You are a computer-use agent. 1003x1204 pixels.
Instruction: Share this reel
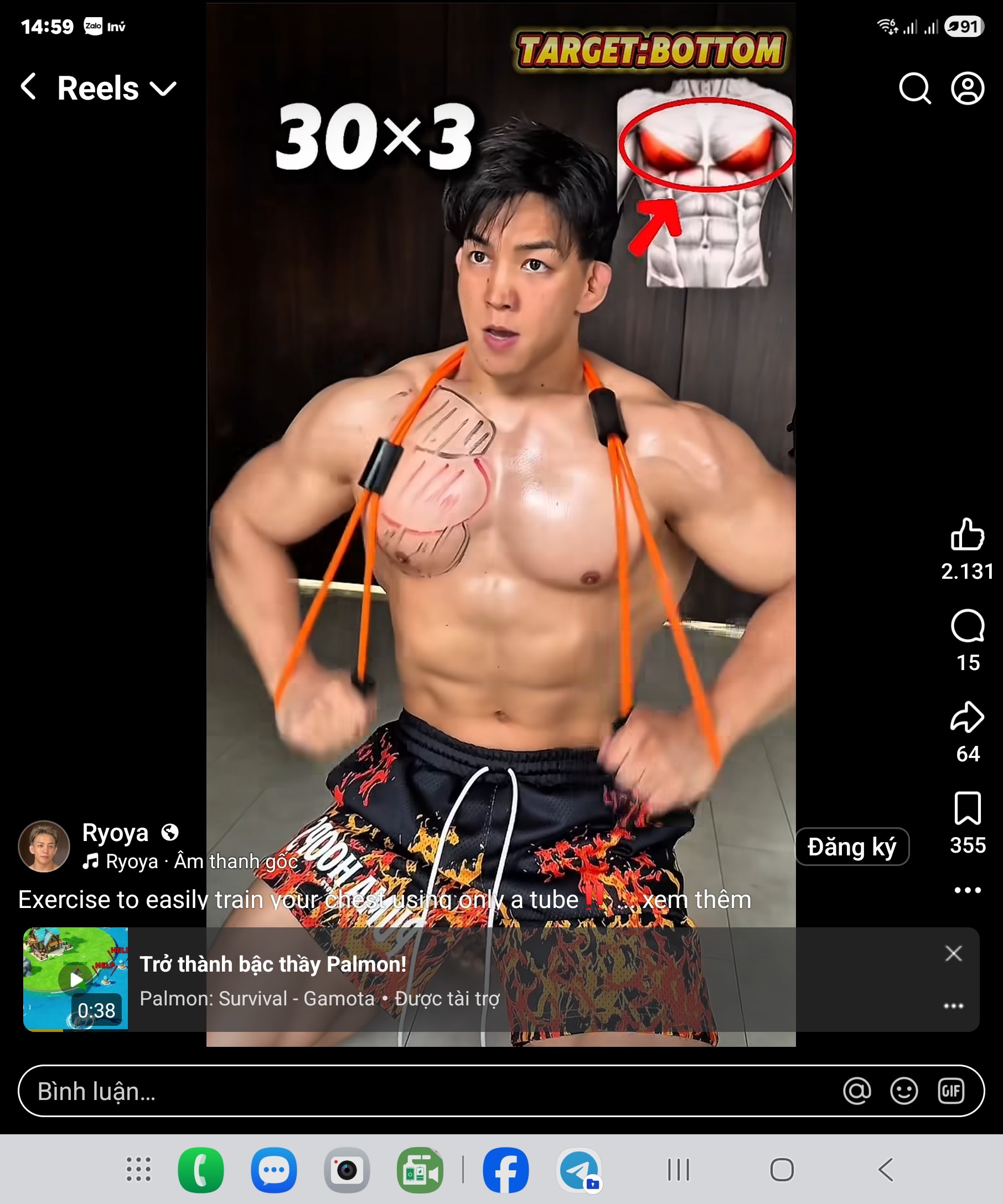tap(967, 717)
